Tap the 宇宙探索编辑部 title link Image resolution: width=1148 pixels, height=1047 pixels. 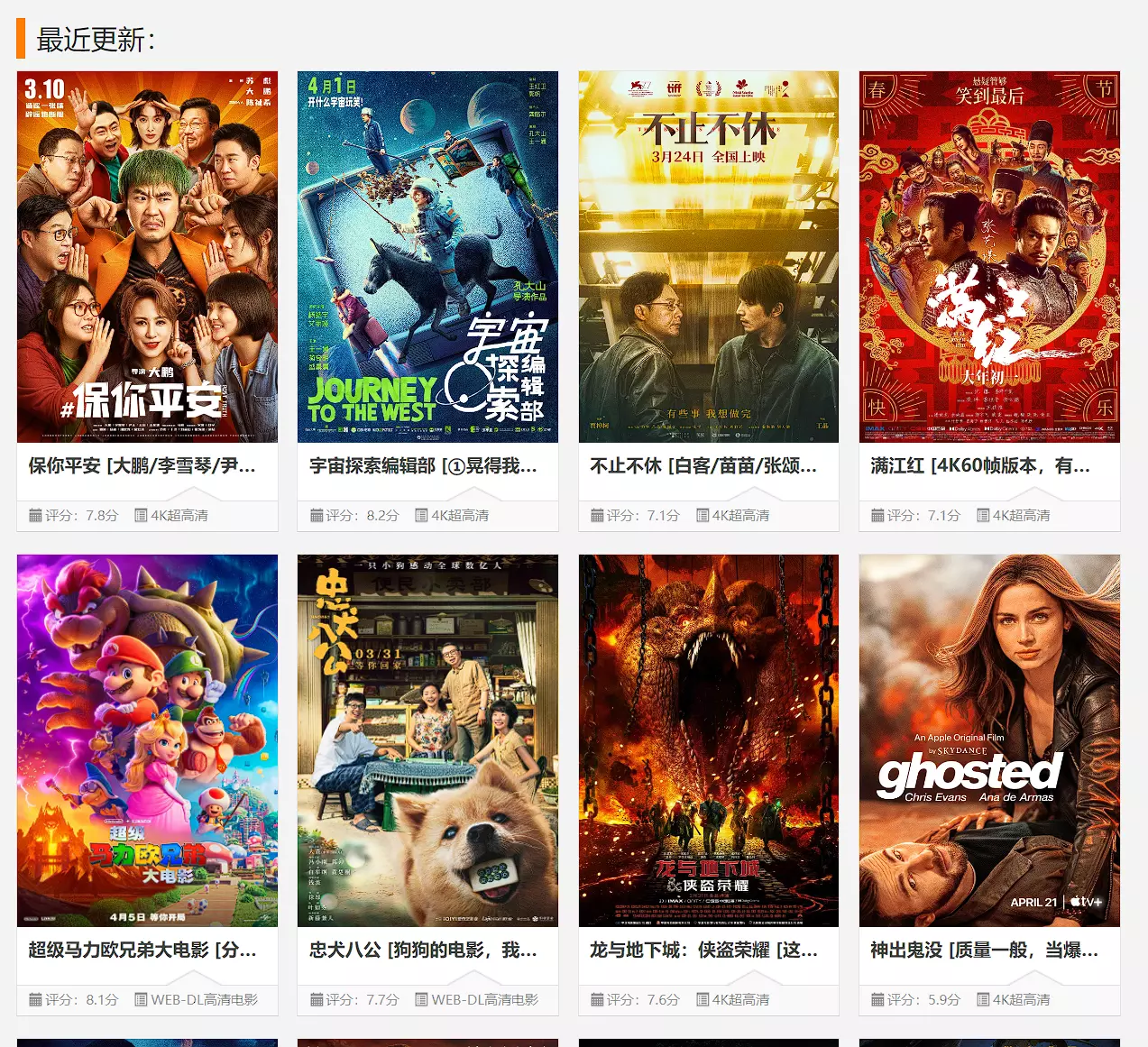(x=423, y=466)
